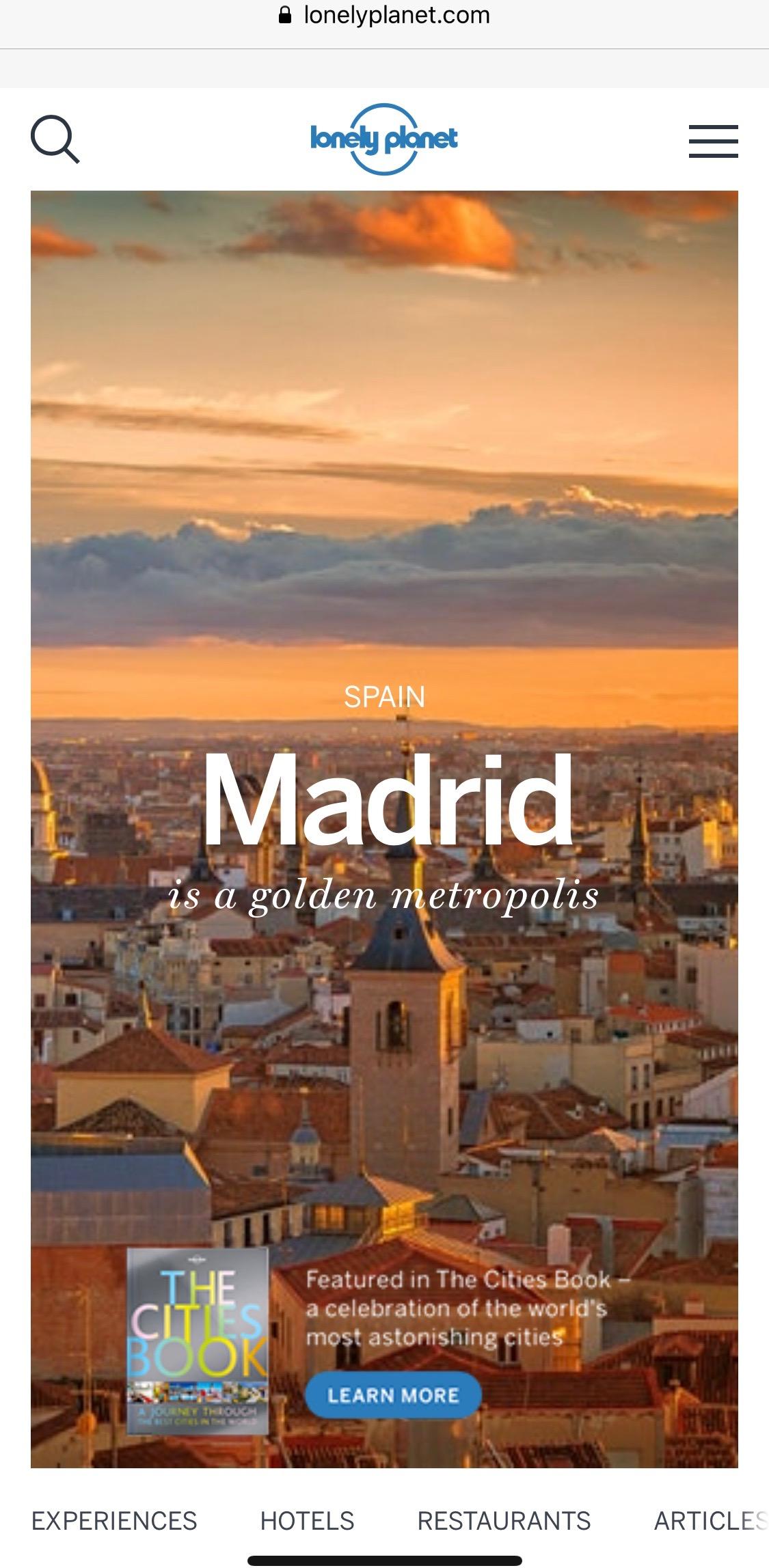The image size is (769, 1568).
Task: Switch to the Hotels tab
Action: (308, 1521)
